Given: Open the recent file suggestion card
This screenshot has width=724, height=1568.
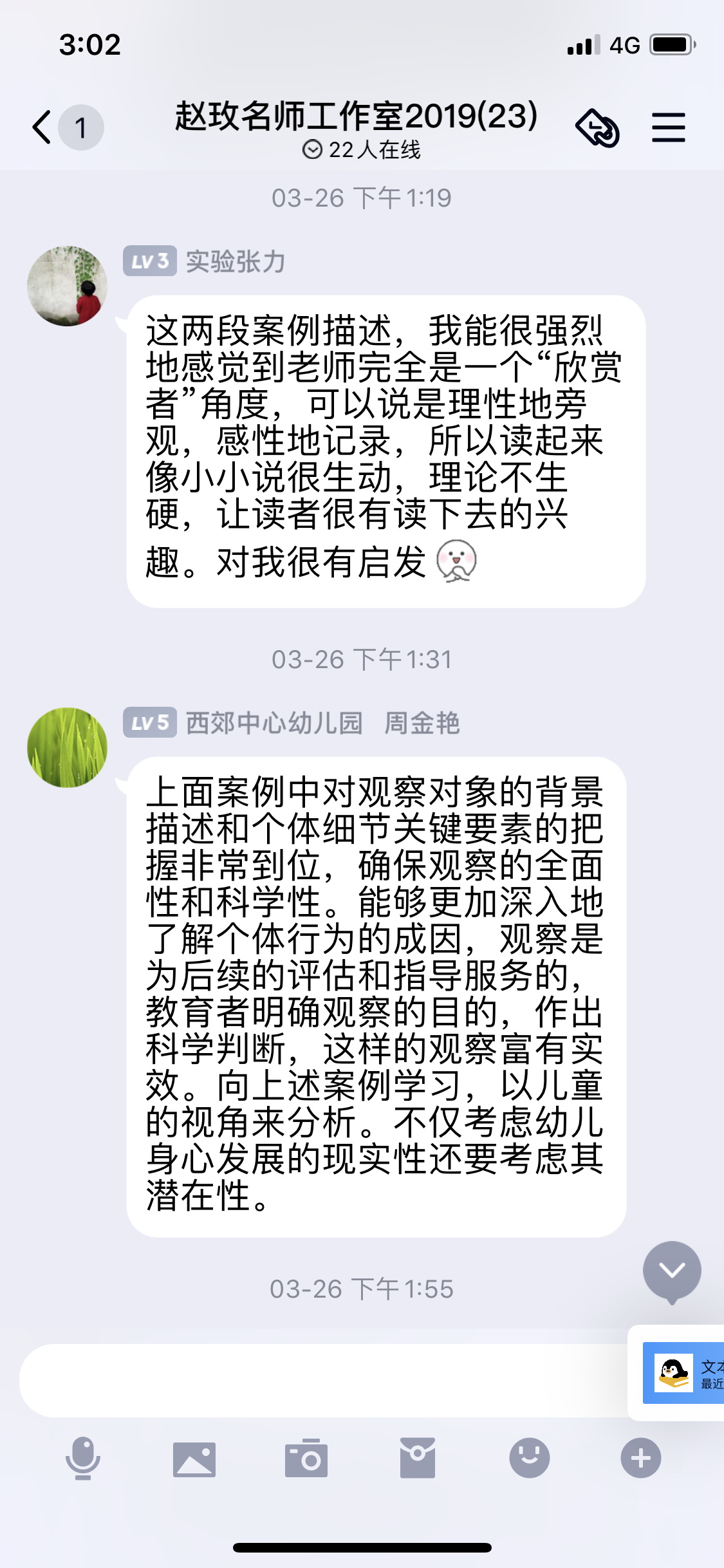Looking at the screenshot, I should pyautogui.click(x=683, y=1373).
